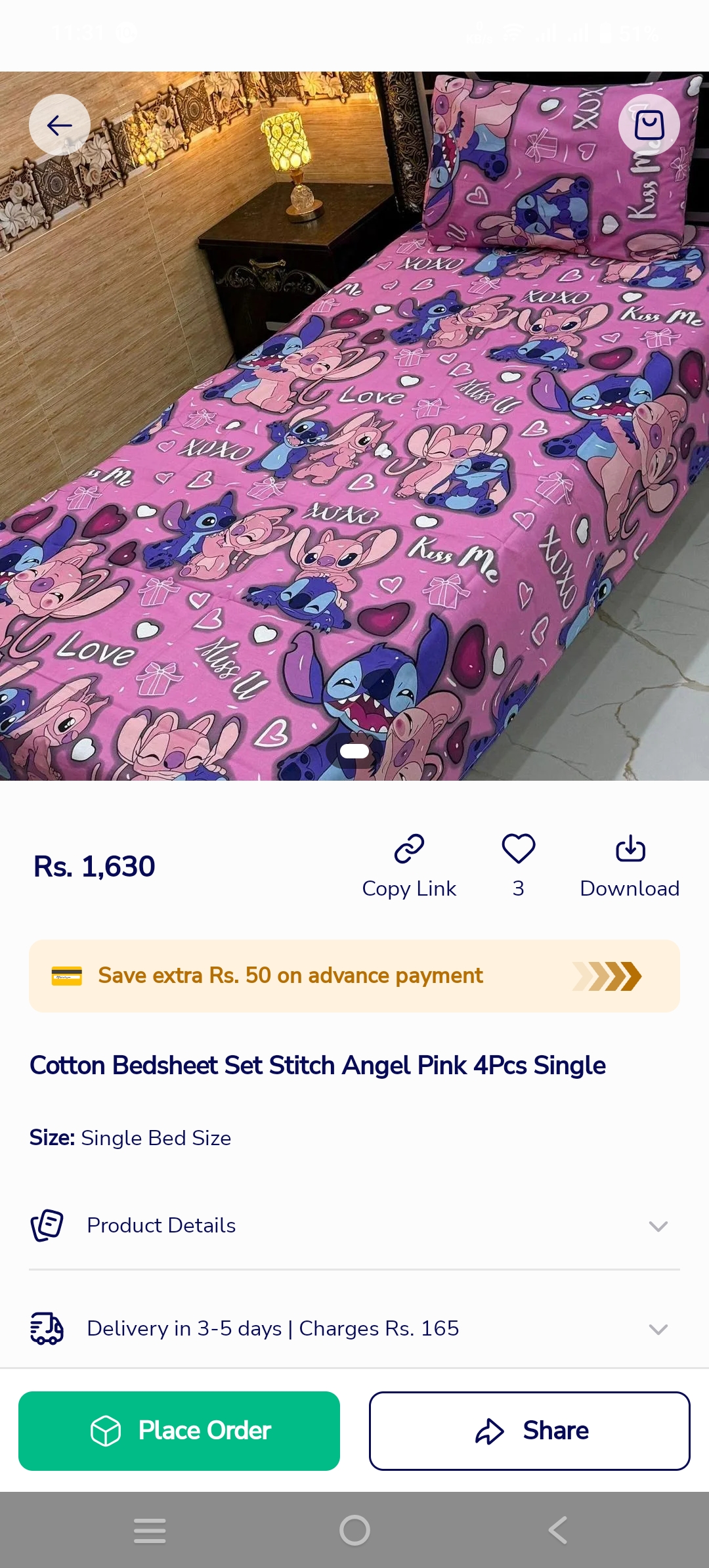
Task: Open the advance payment savings banner
Action: point(354,976)
